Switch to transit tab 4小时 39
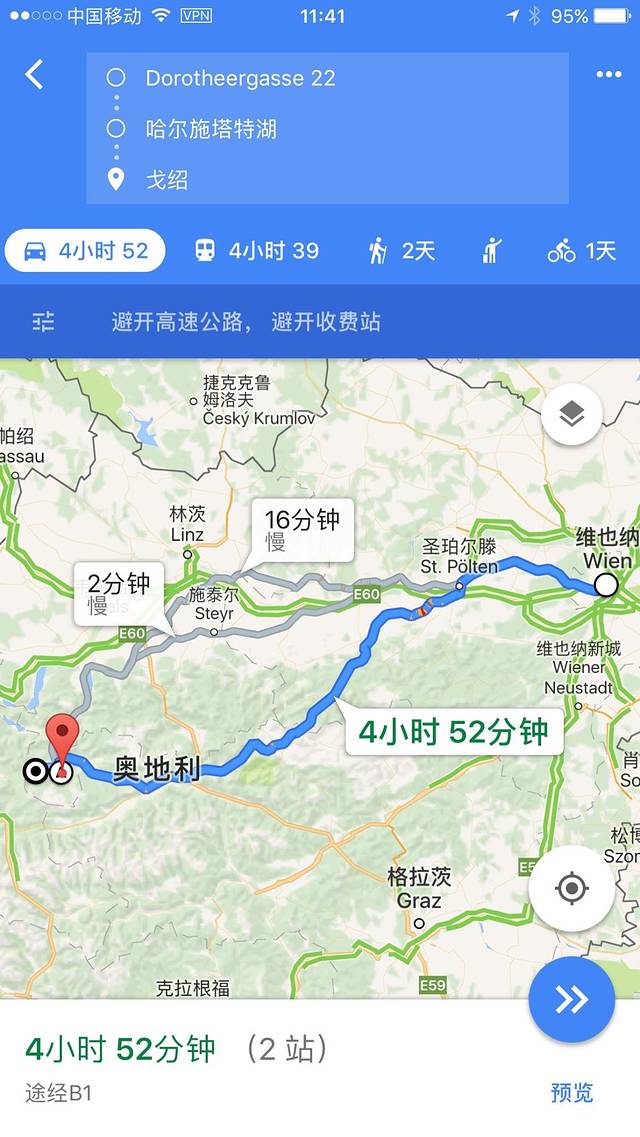This screenshot has width=640, height=1137. pos(257,251)
